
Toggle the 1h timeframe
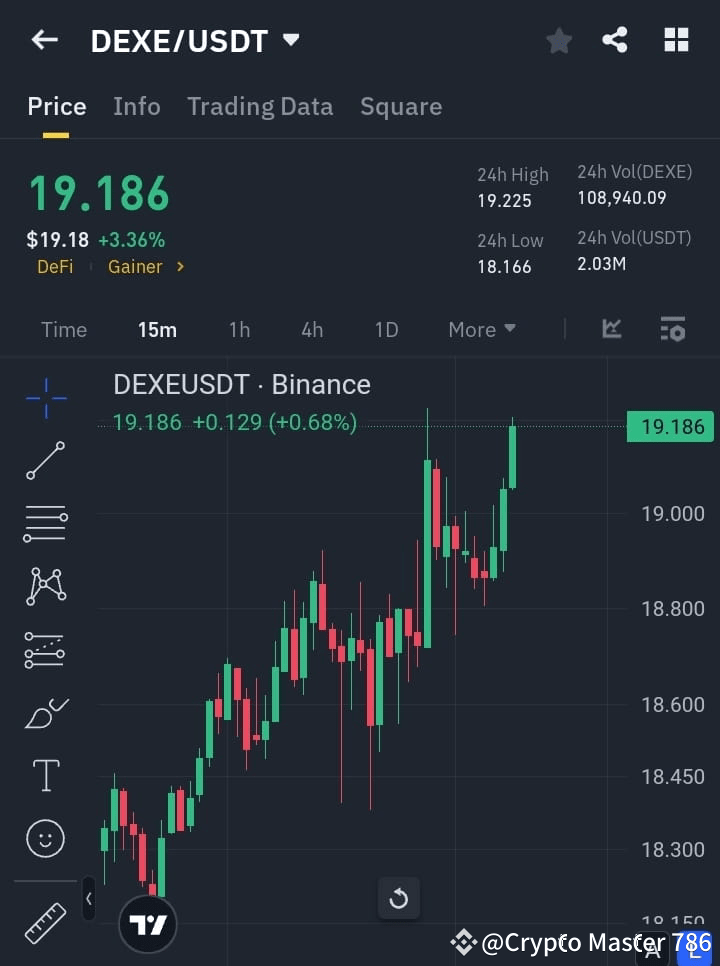pos(239,329)
